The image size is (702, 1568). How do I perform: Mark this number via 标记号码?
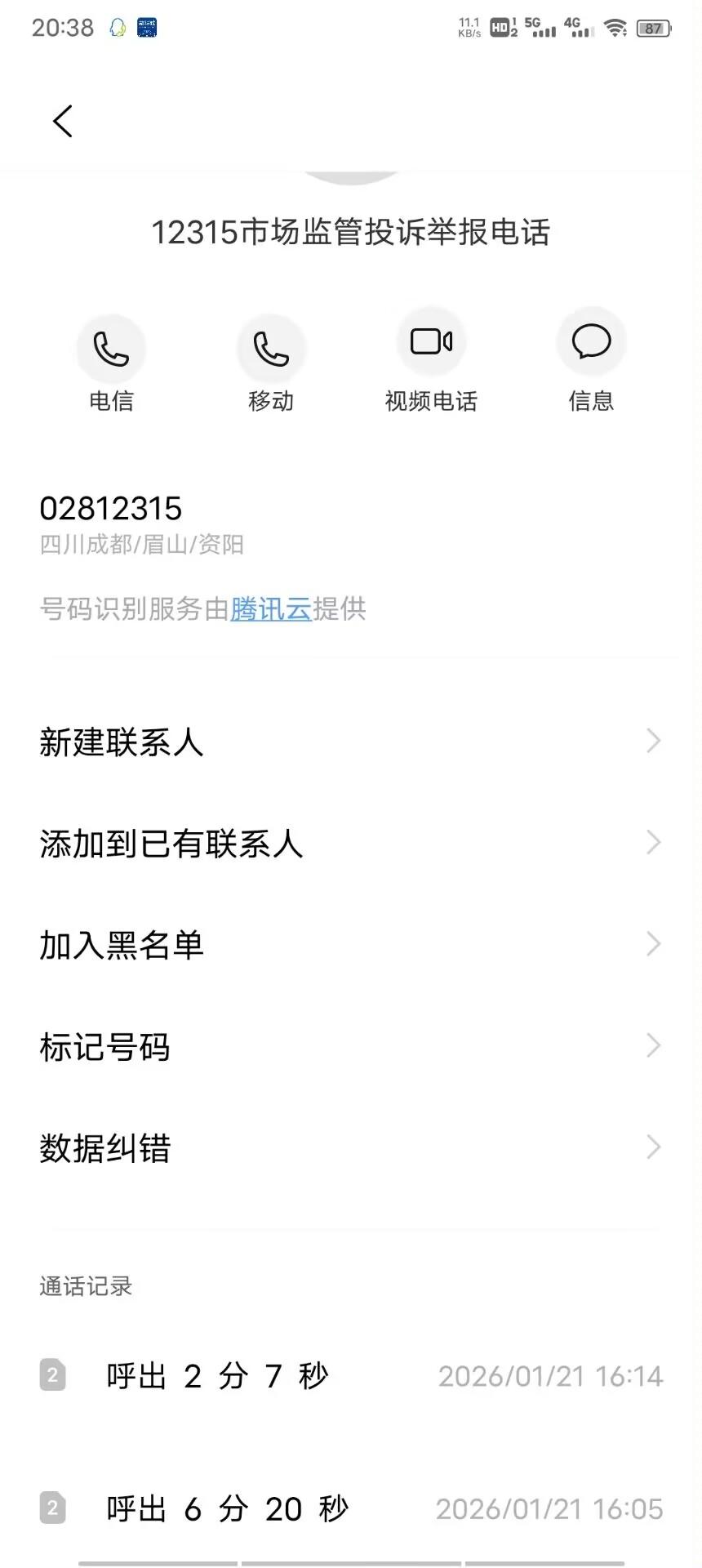click(x=105, y=1047)
